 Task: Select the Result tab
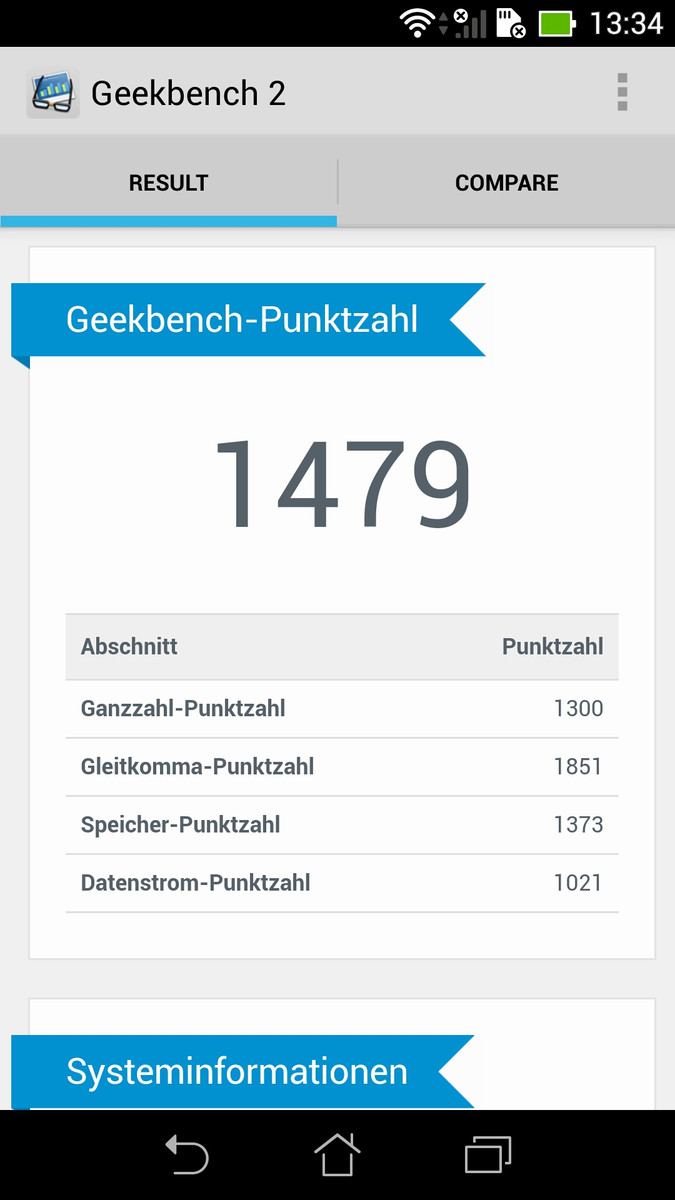coord(168,183)
